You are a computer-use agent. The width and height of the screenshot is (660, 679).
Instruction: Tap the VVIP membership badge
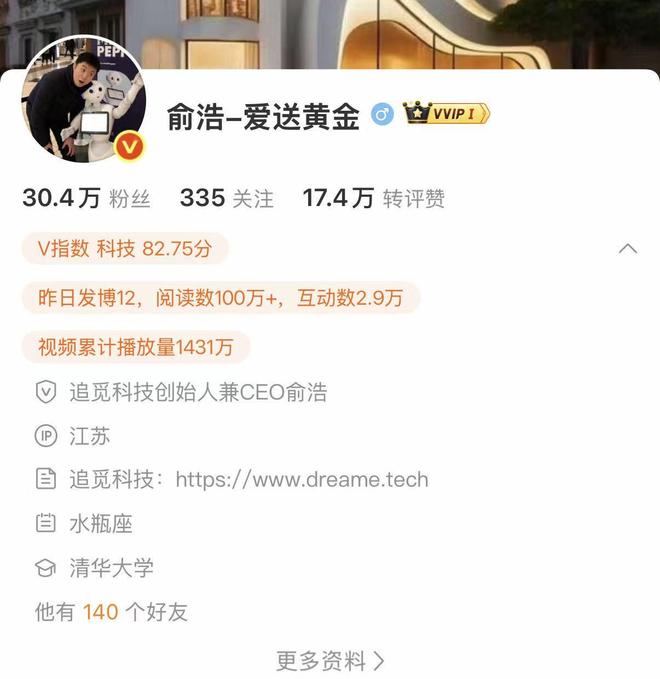(446, 114)
